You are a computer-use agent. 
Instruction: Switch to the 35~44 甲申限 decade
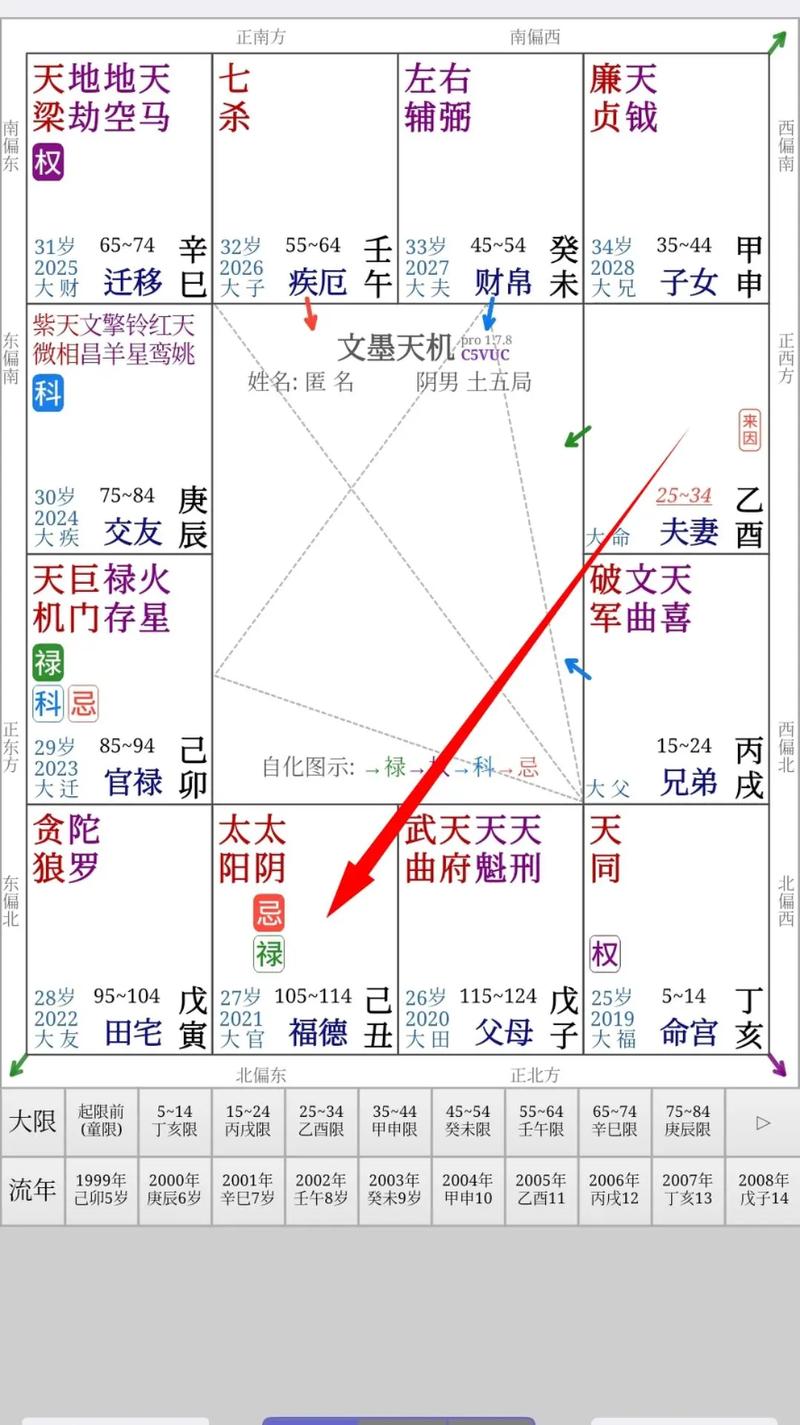pos(395,1122)
